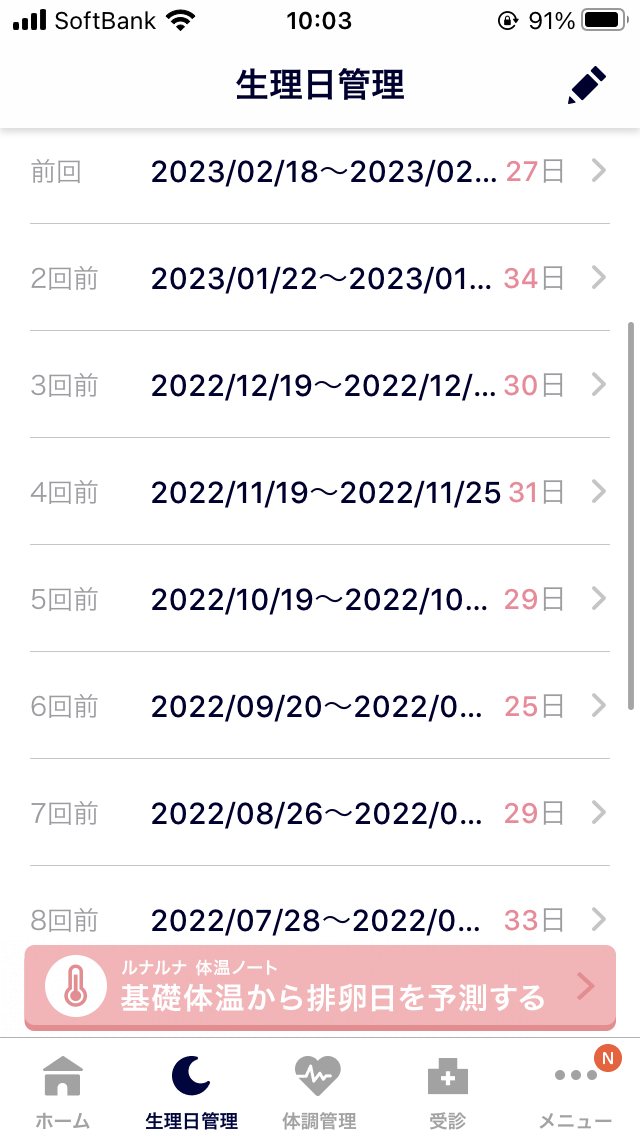
Task: Tap the pencil edit icon
Action: [x=587, y=85]
